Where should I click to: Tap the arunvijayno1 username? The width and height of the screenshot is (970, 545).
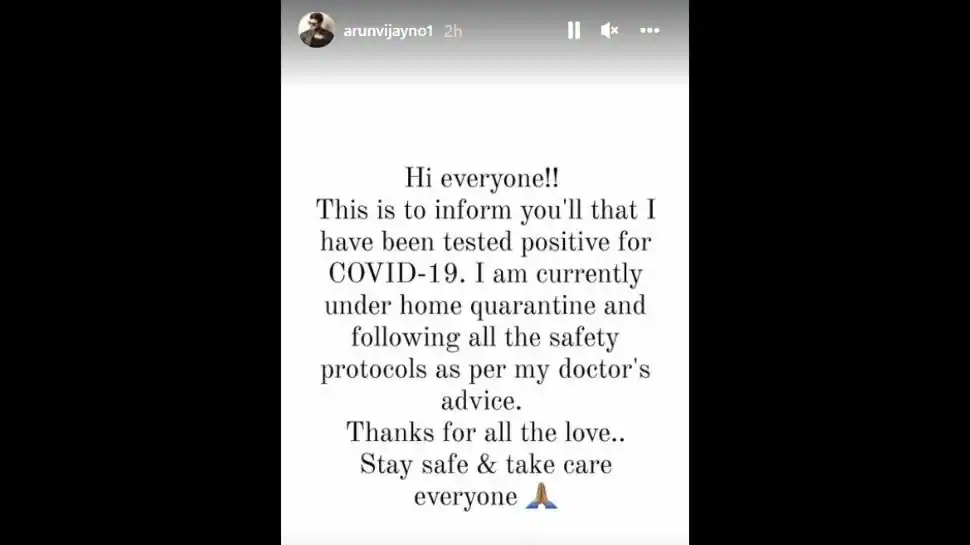389,31
